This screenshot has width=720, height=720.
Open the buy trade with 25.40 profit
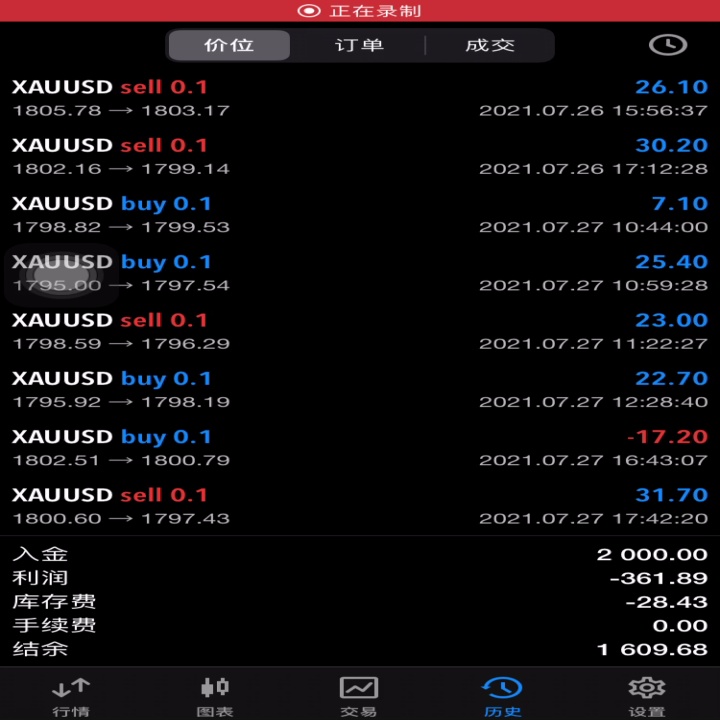[x=360, y=273]
